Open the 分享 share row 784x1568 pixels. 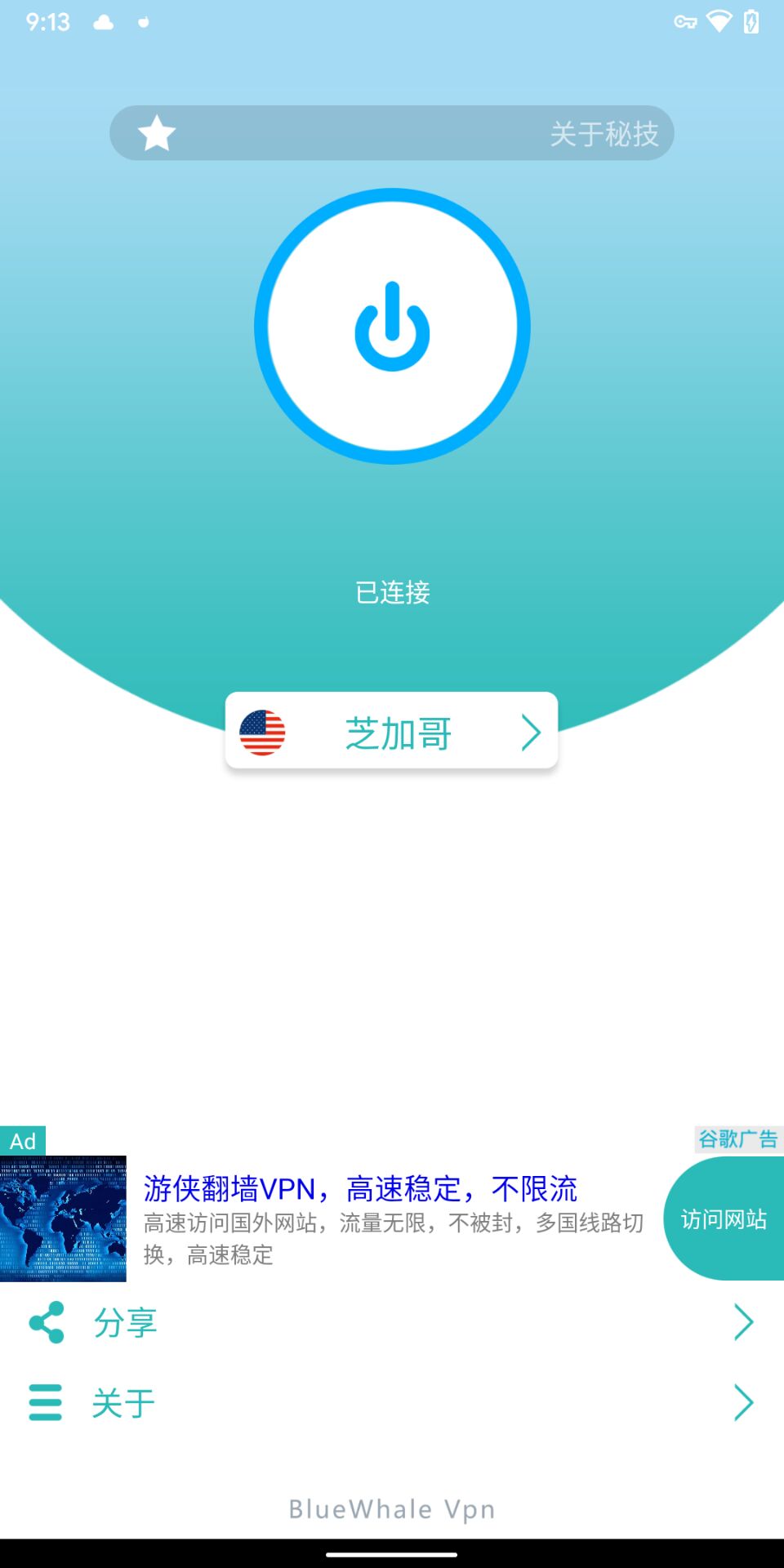[x=392, y=1322]
